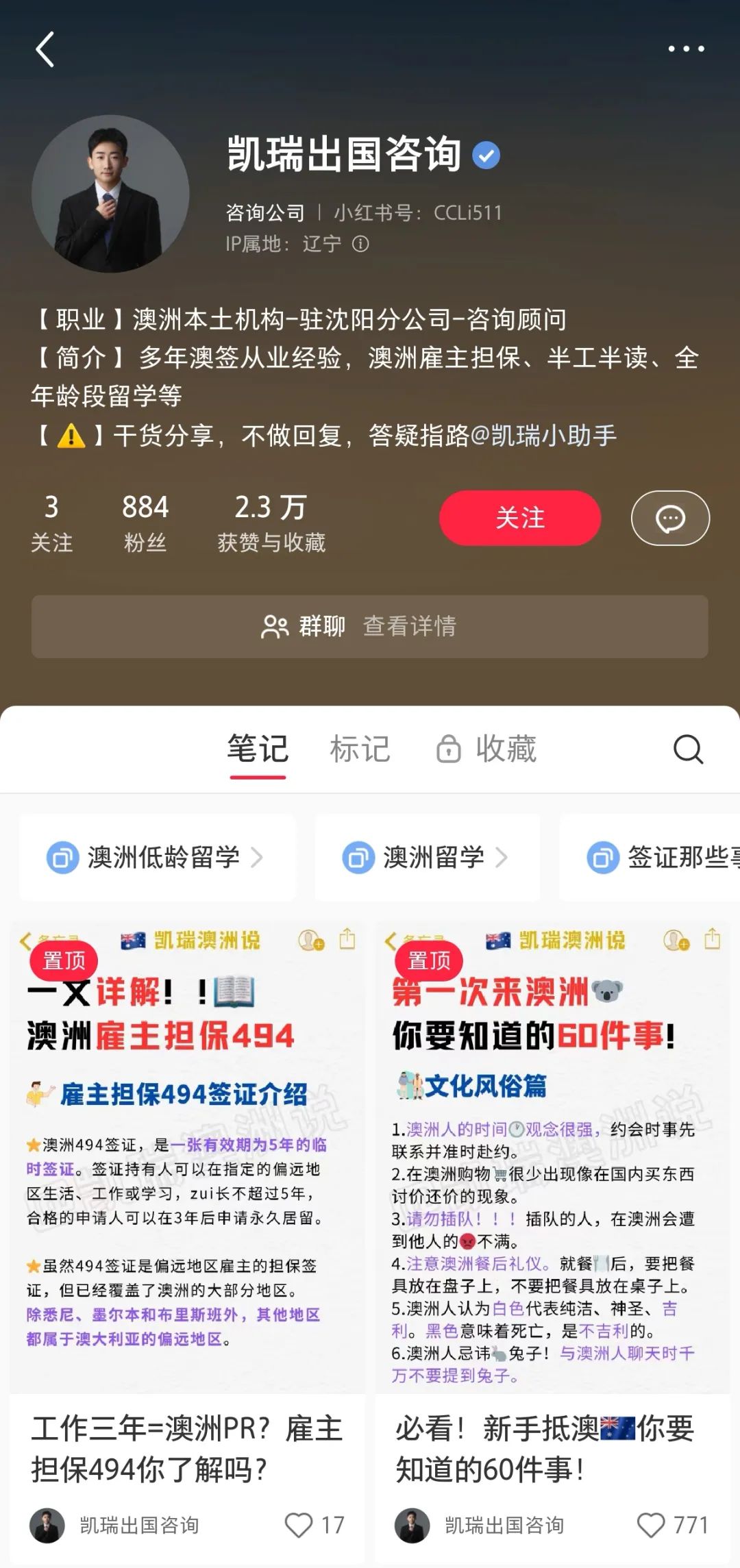Open 获赞与收藏 likes and saves stats

[271, 523]
